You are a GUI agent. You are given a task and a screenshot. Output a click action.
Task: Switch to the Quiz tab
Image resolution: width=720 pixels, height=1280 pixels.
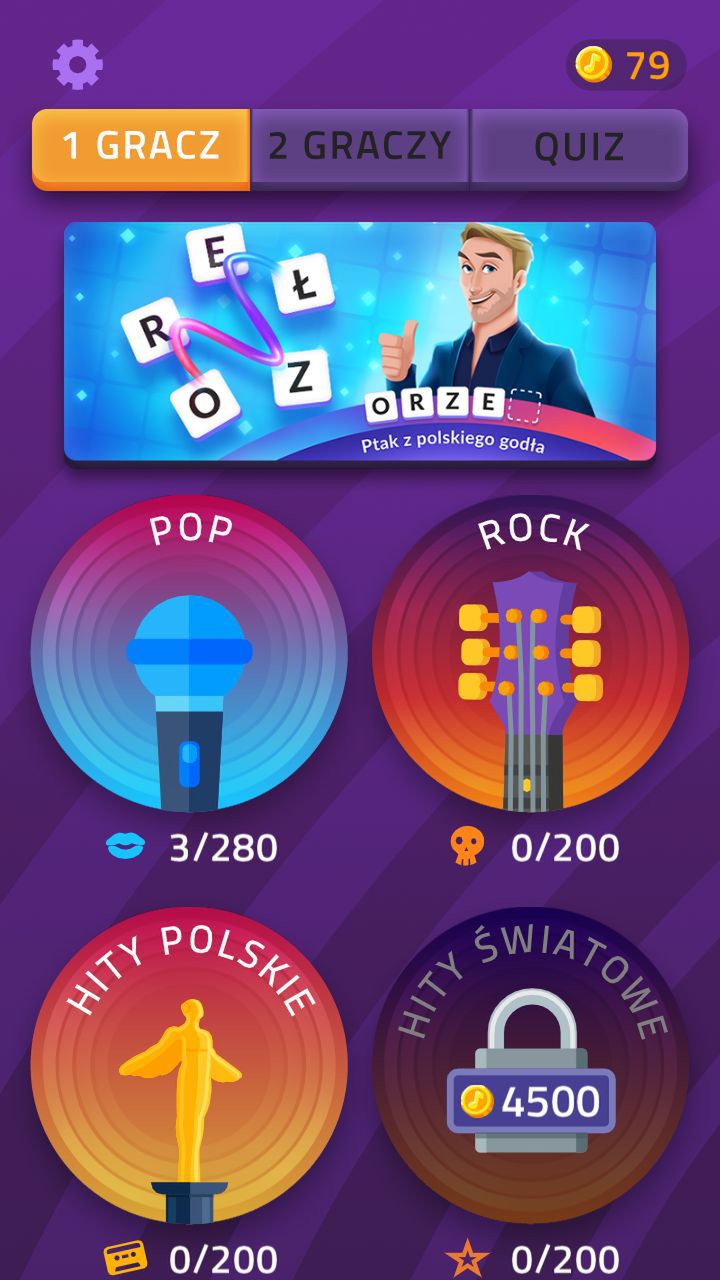pos(579,147)
